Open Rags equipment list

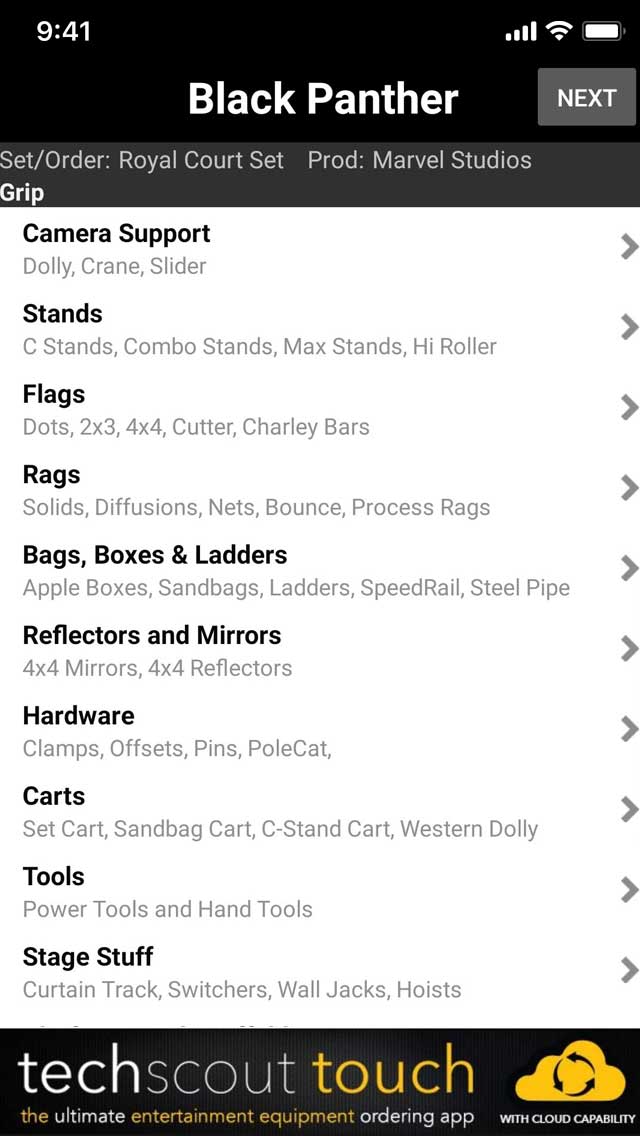tap(320, 489)
